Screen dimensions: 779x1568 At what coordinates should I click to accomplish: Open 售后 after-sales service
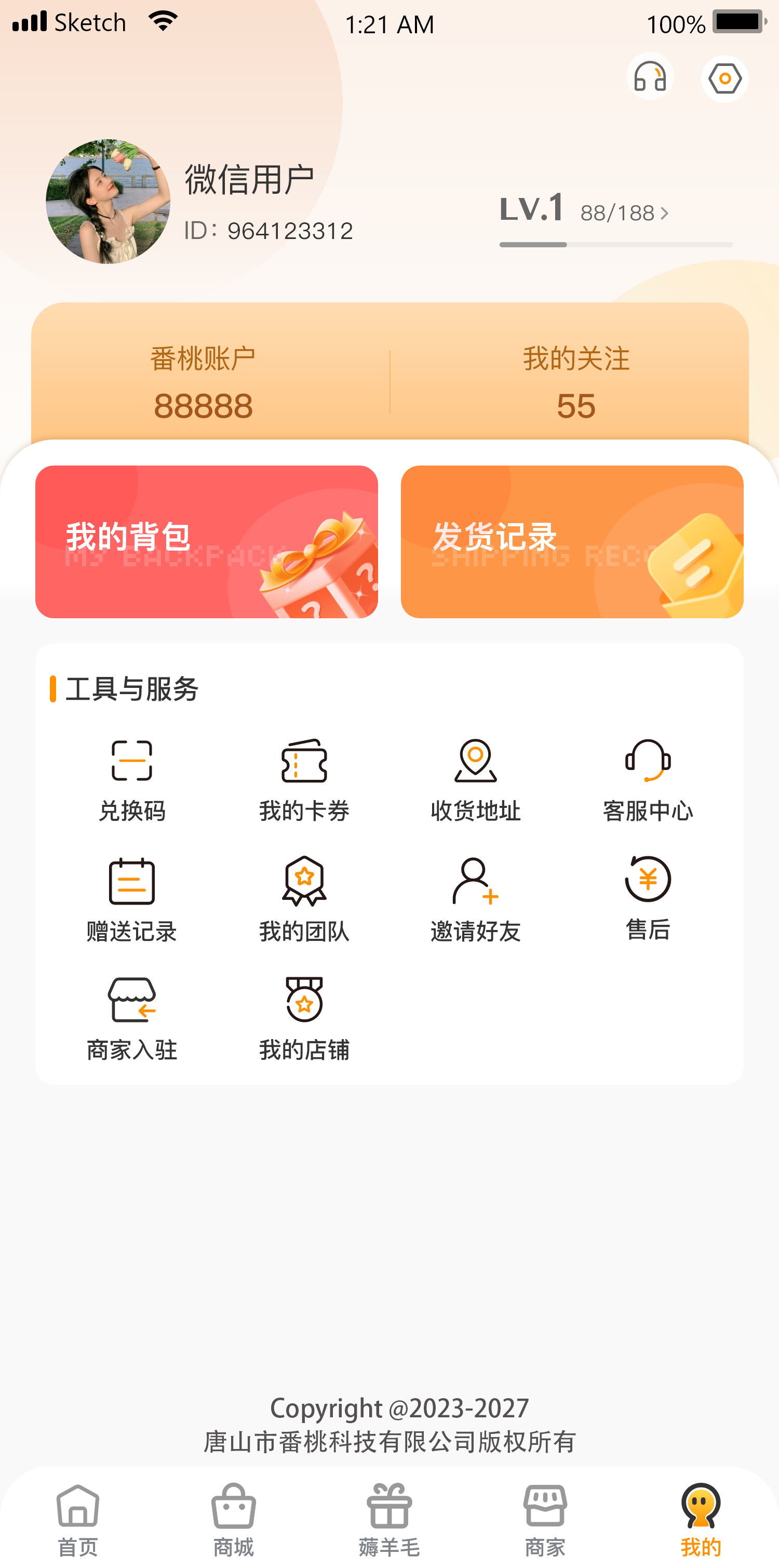tap(648, 899)
